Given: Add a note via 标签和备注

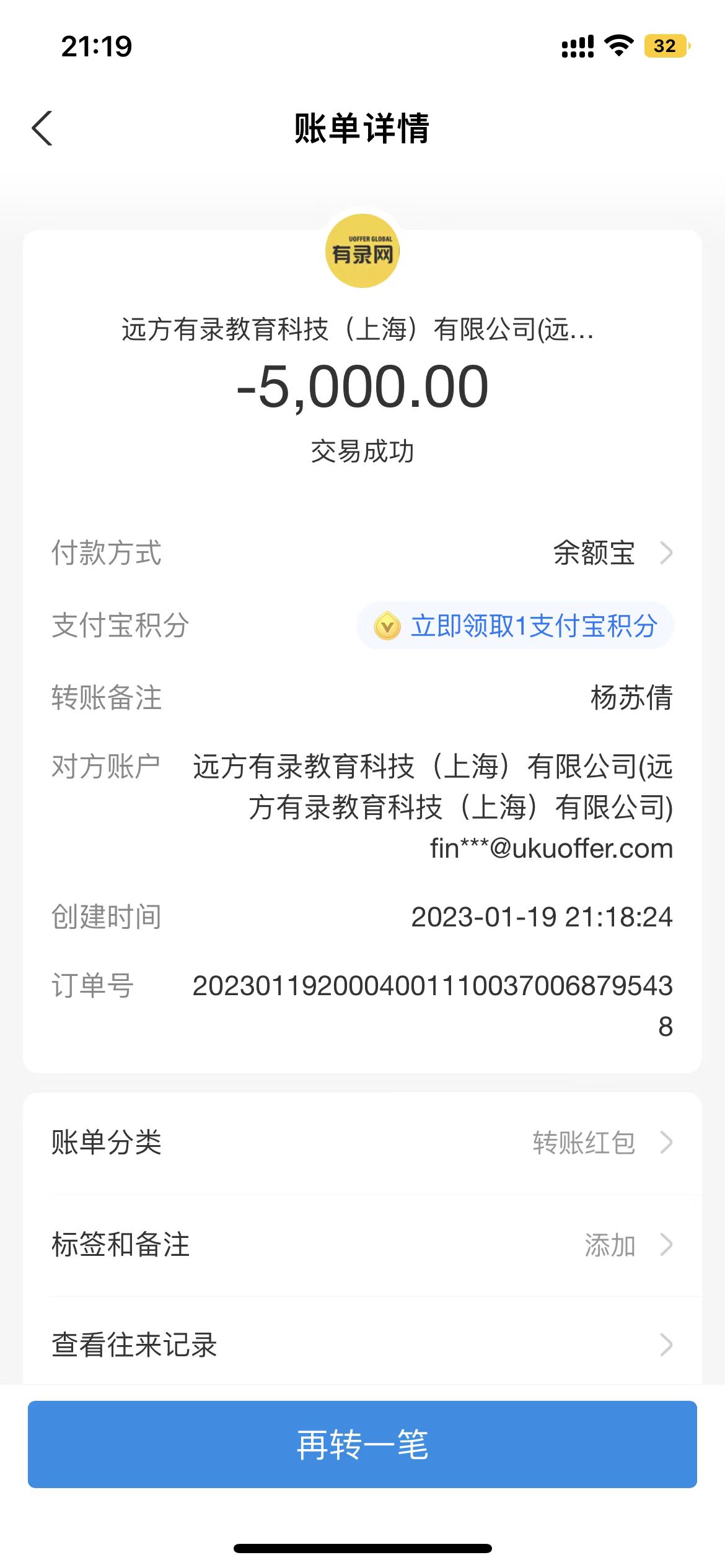Looking at the screenshot, I should [362, 1245].
